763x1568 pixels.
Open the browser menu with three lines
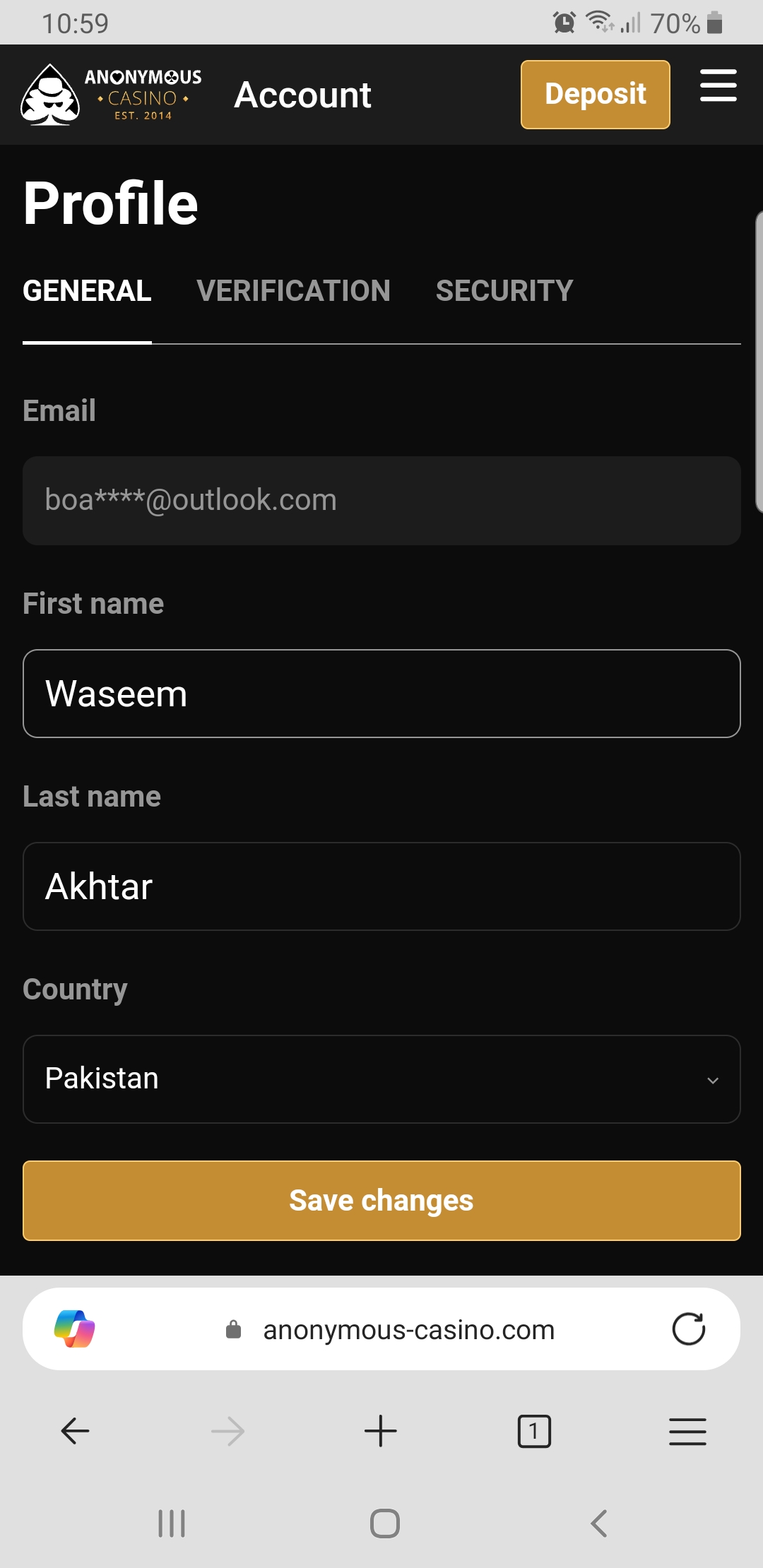[x=687, y=1432]
